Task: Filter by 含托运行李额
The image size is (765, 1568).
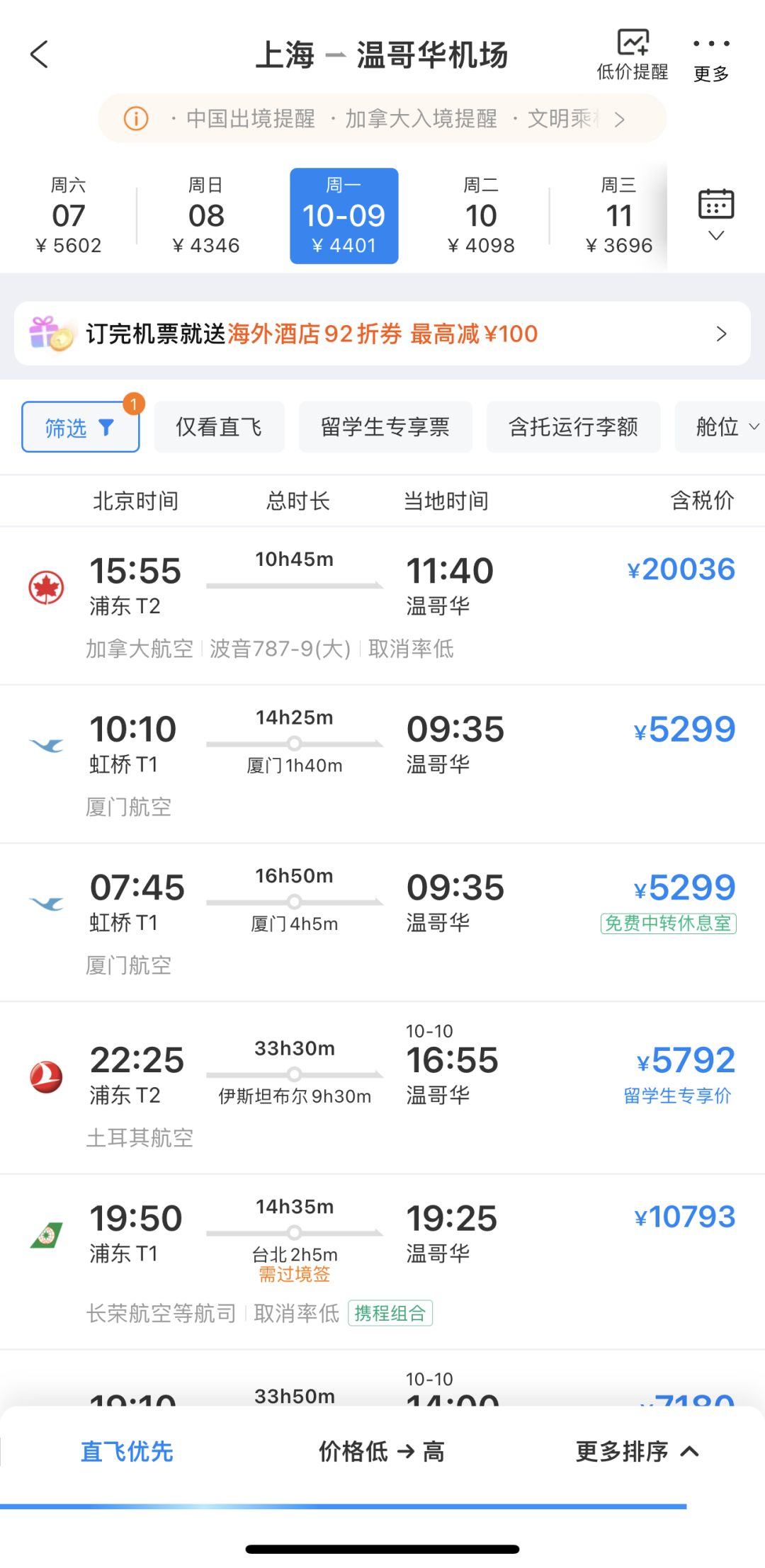Action: [x=573, y=427]
